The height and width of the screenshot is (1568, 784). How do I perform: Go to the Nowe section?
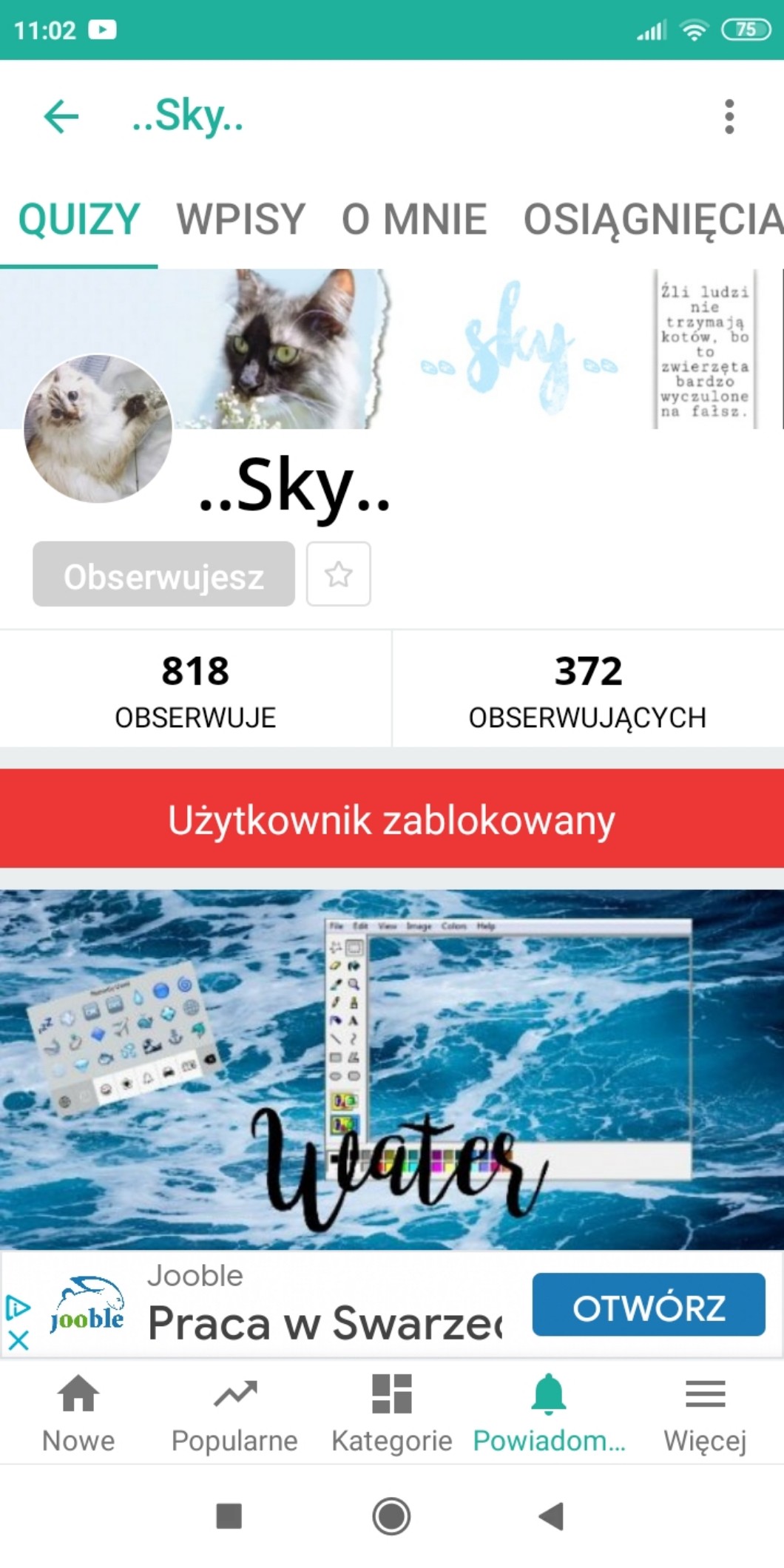coord(78,1414)
